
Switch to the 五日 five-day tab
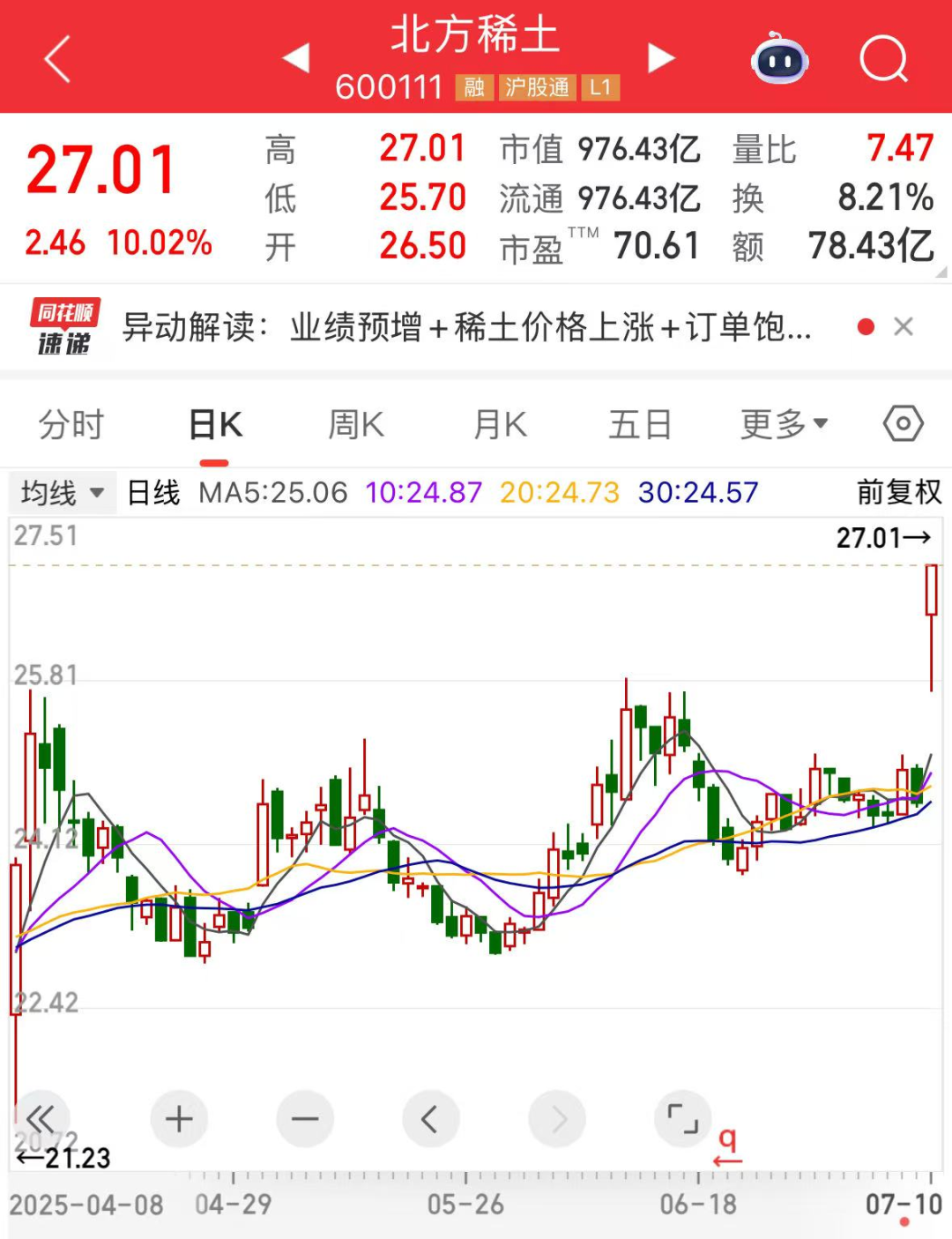[640, 424]
